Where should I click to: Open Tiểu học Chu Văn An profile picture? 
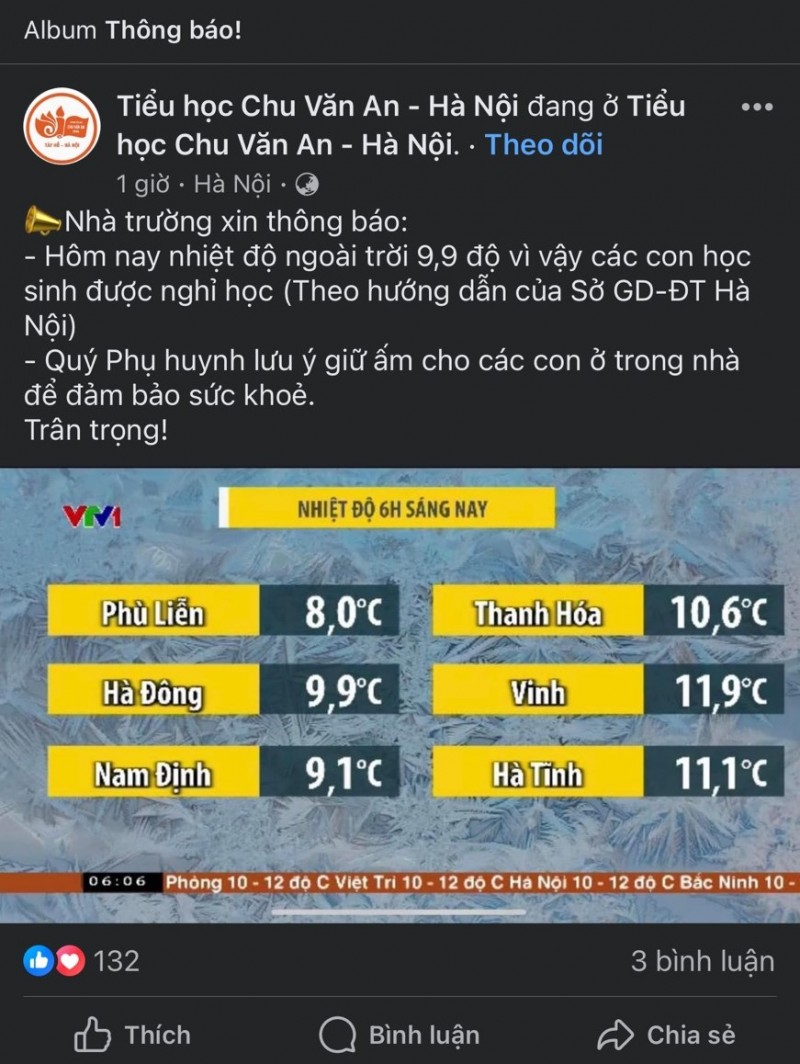tap(62, 126)
